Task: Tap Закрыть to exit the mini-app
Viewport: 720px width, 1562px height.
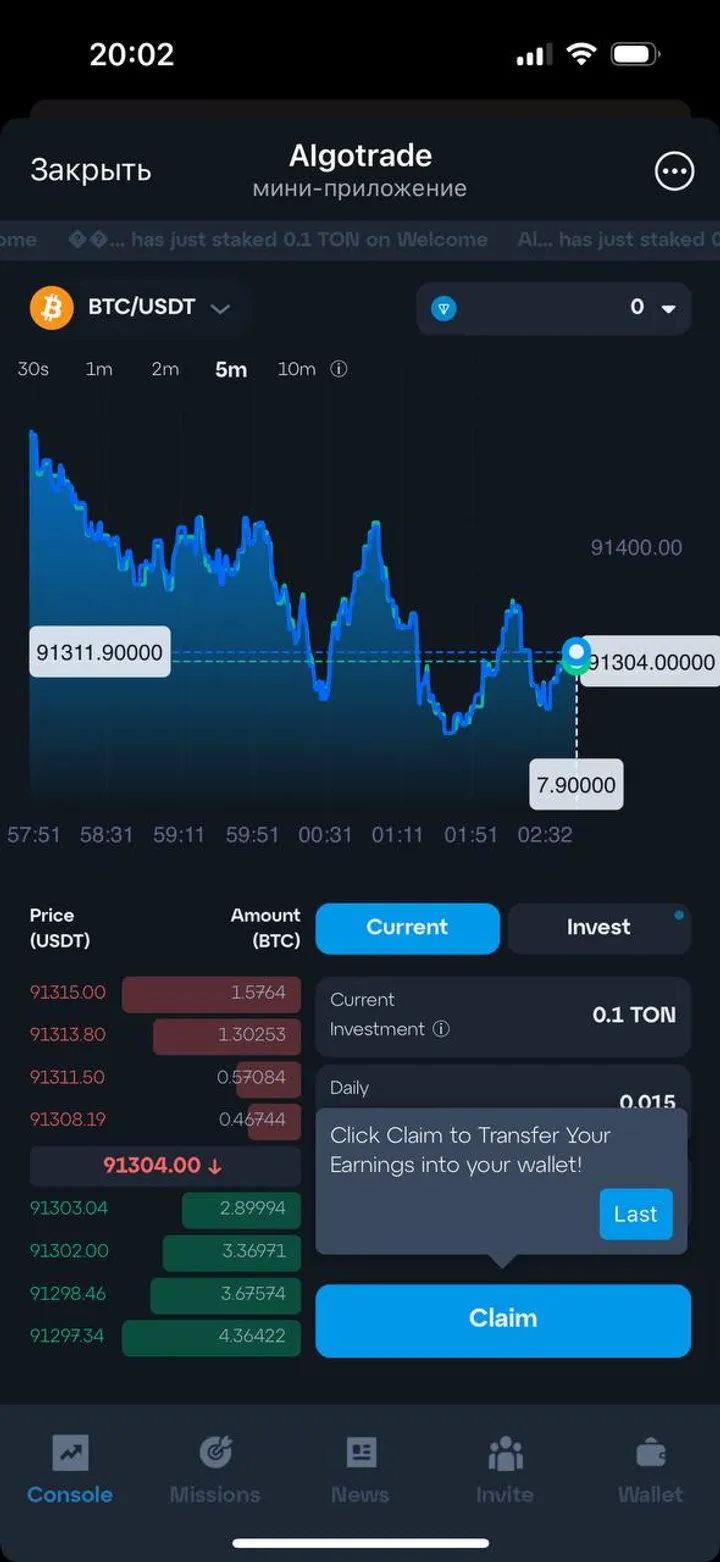Action: (92, 169)
